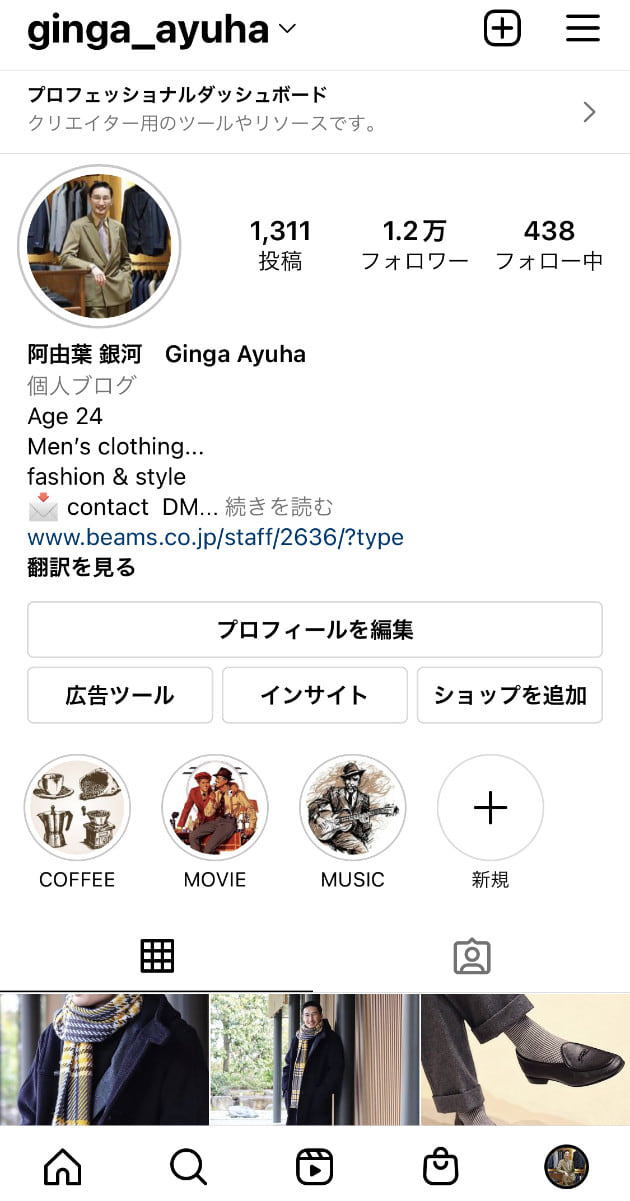Open インサイト
The image size is (630, 1201).
314,695
